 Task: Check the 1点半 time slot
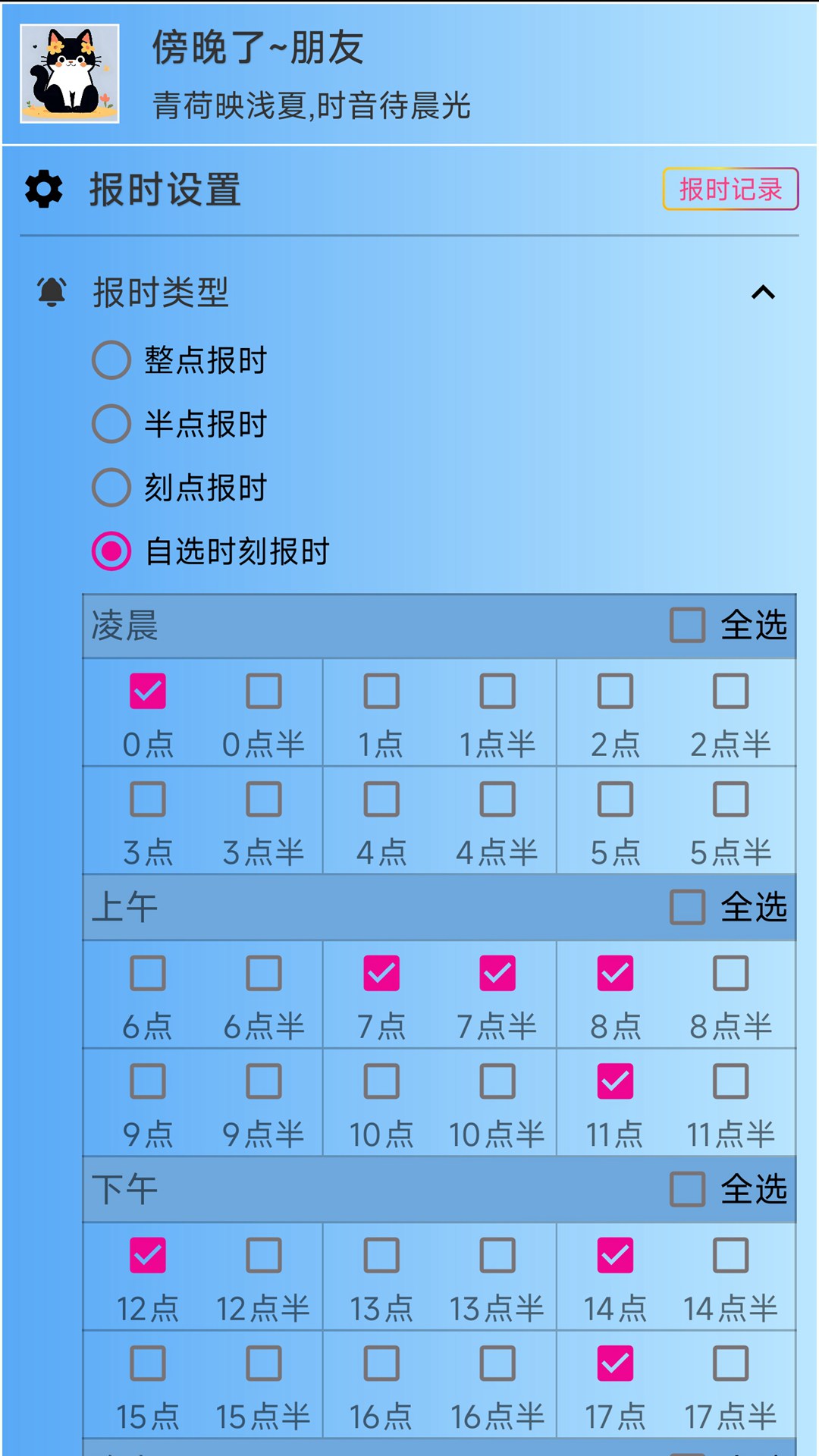pos(498,691)
